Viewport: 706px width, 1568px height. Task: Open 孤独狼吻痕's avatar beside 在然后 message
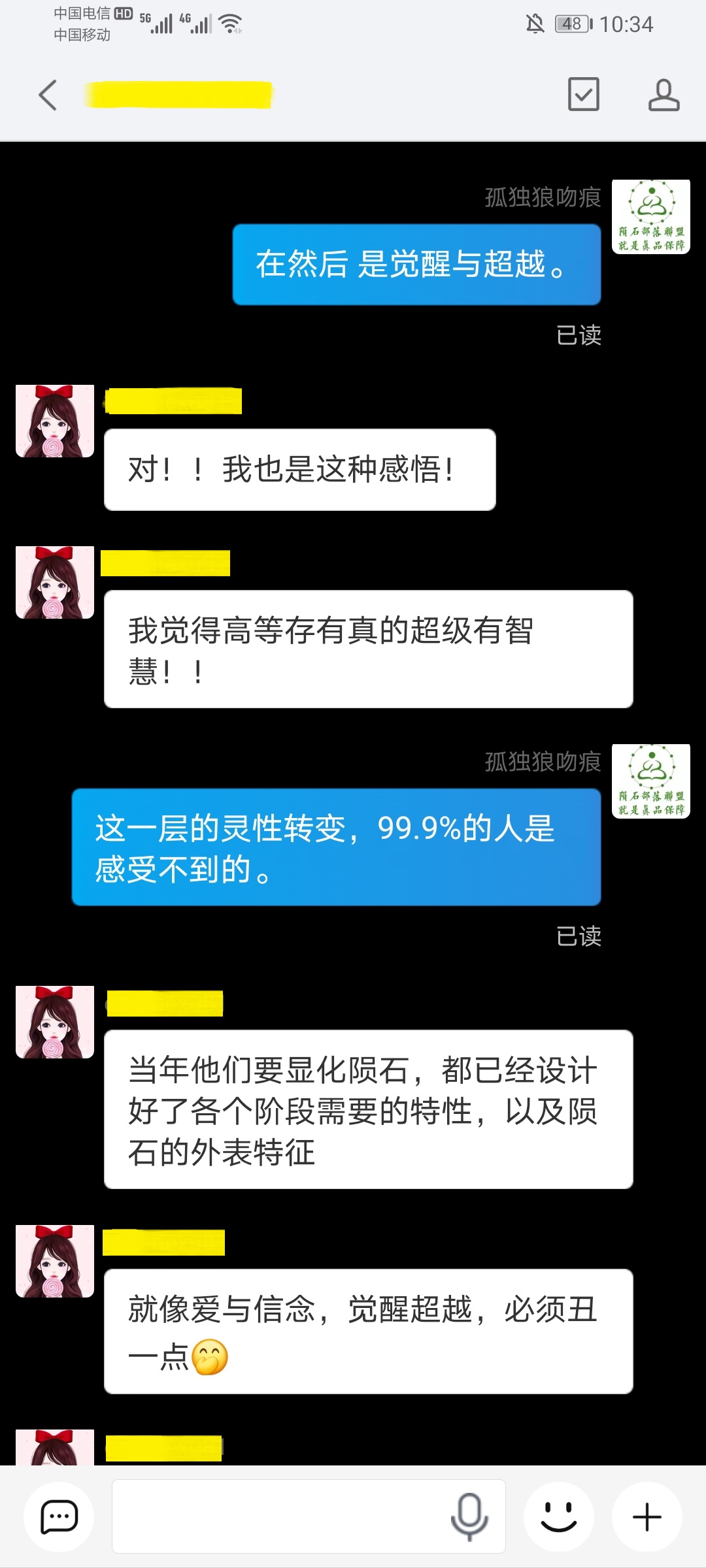[651, 216]
